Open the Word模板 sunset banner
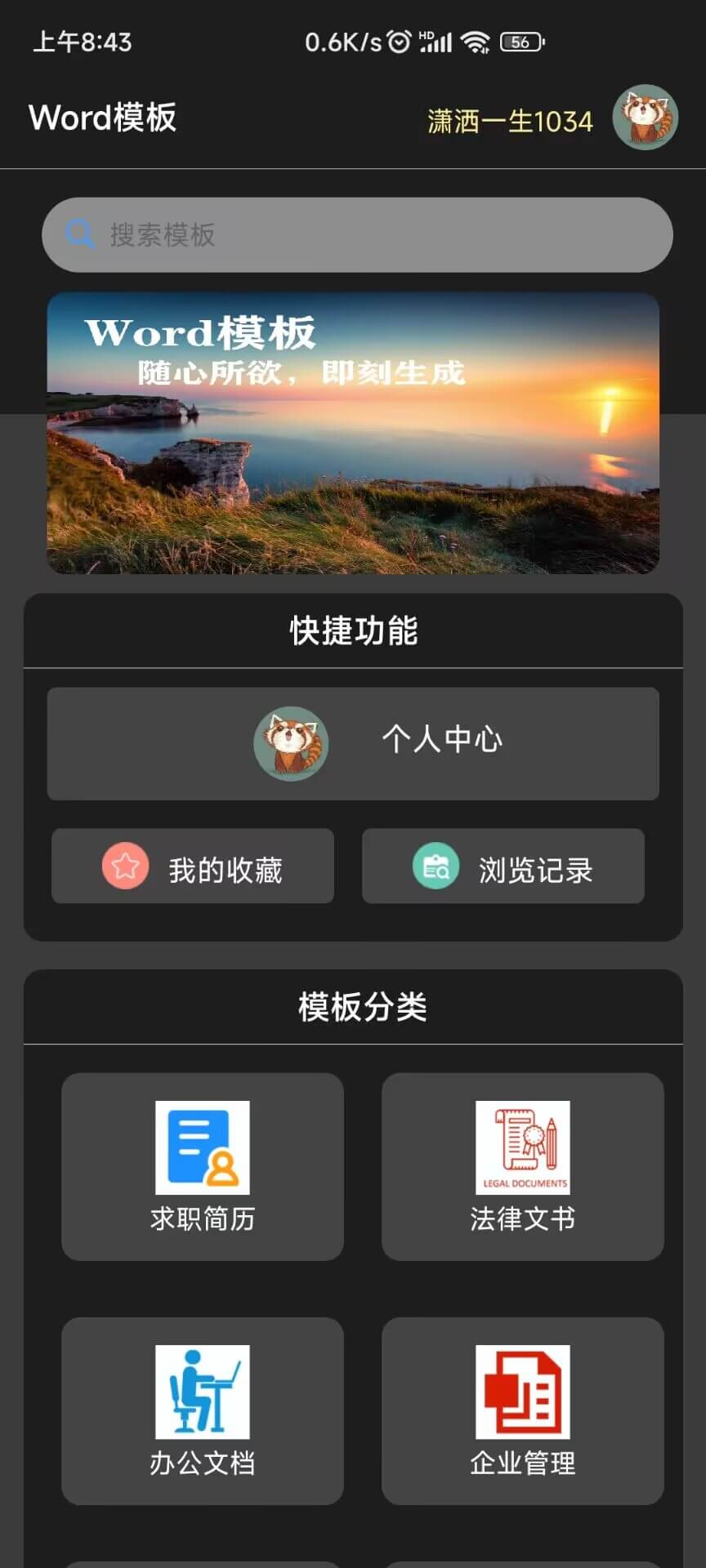The image size is (706, 1568). click(353, 433)
